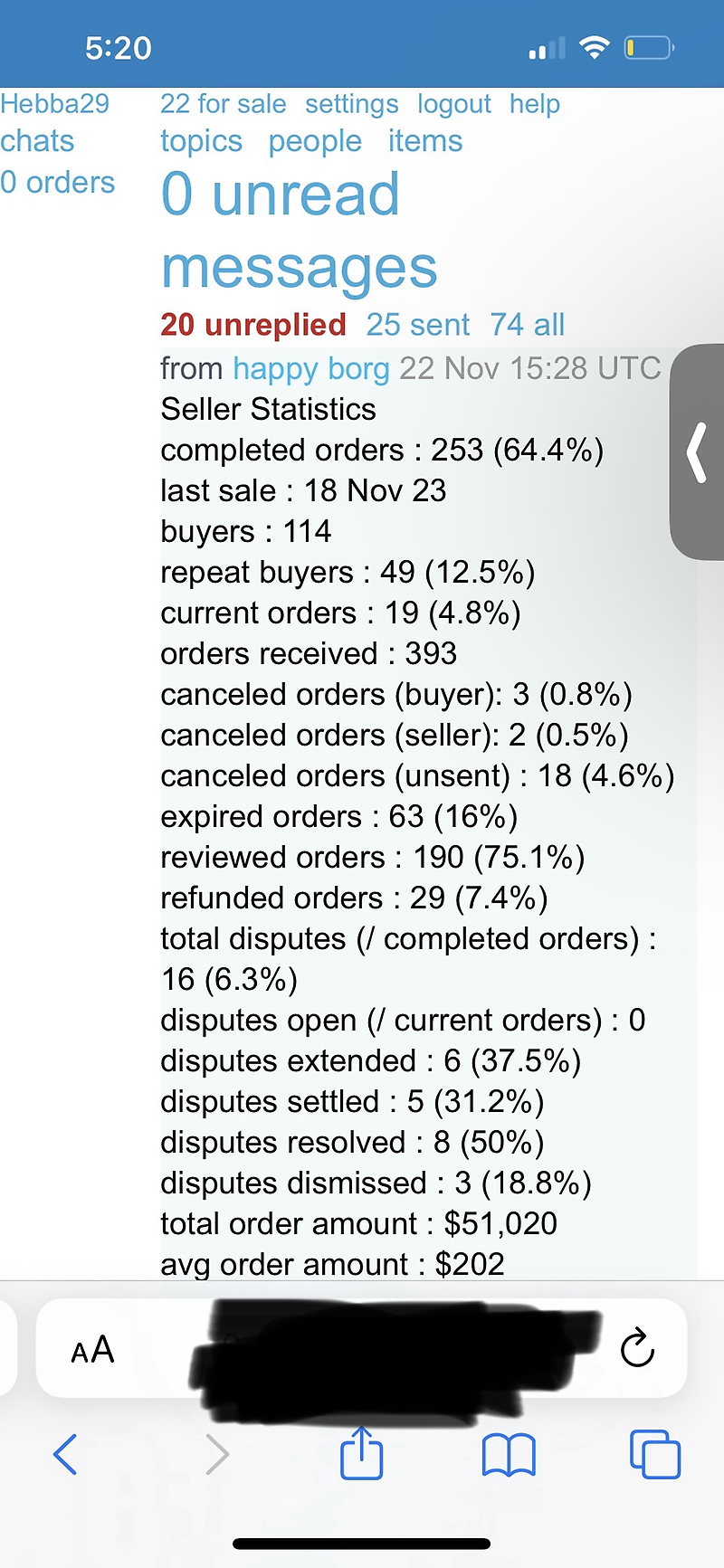Open 0 unread messages link
Viewport: 724px width, 1568px height.
(x=298, y=231)
